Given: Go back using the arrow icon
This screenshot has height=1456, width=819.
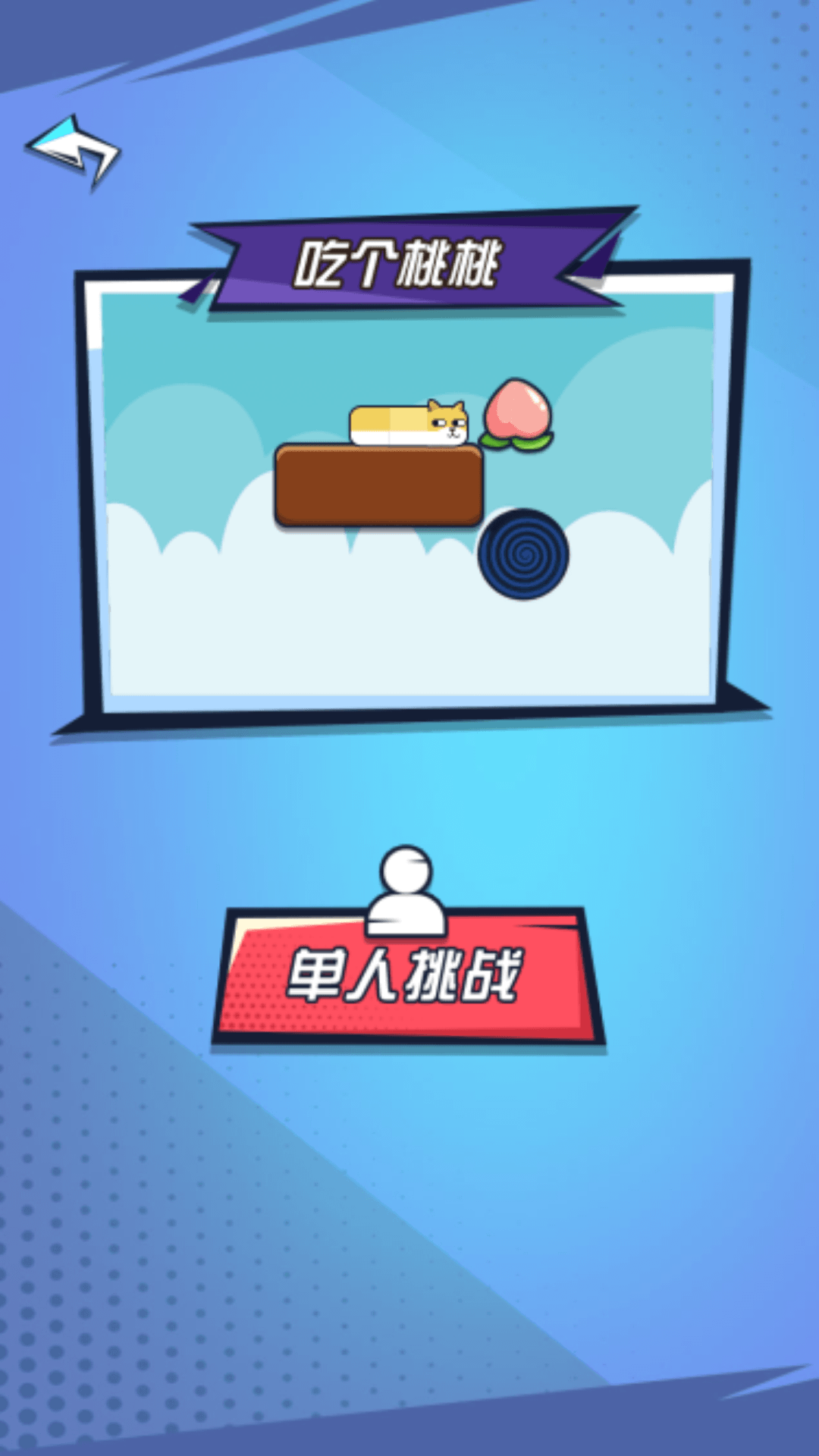Looking at the screenshot, I should pos(74,149).
